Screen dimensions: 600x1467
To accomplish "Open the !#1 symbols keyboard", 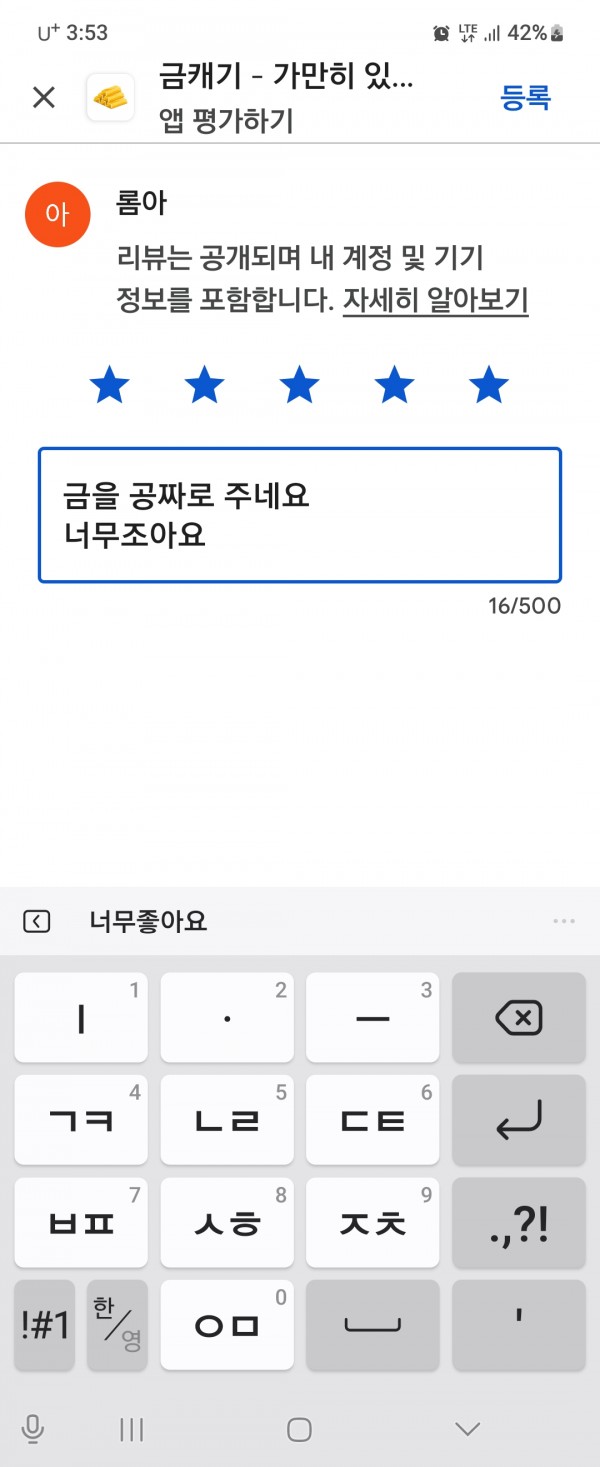I will tap(44, 1324).
